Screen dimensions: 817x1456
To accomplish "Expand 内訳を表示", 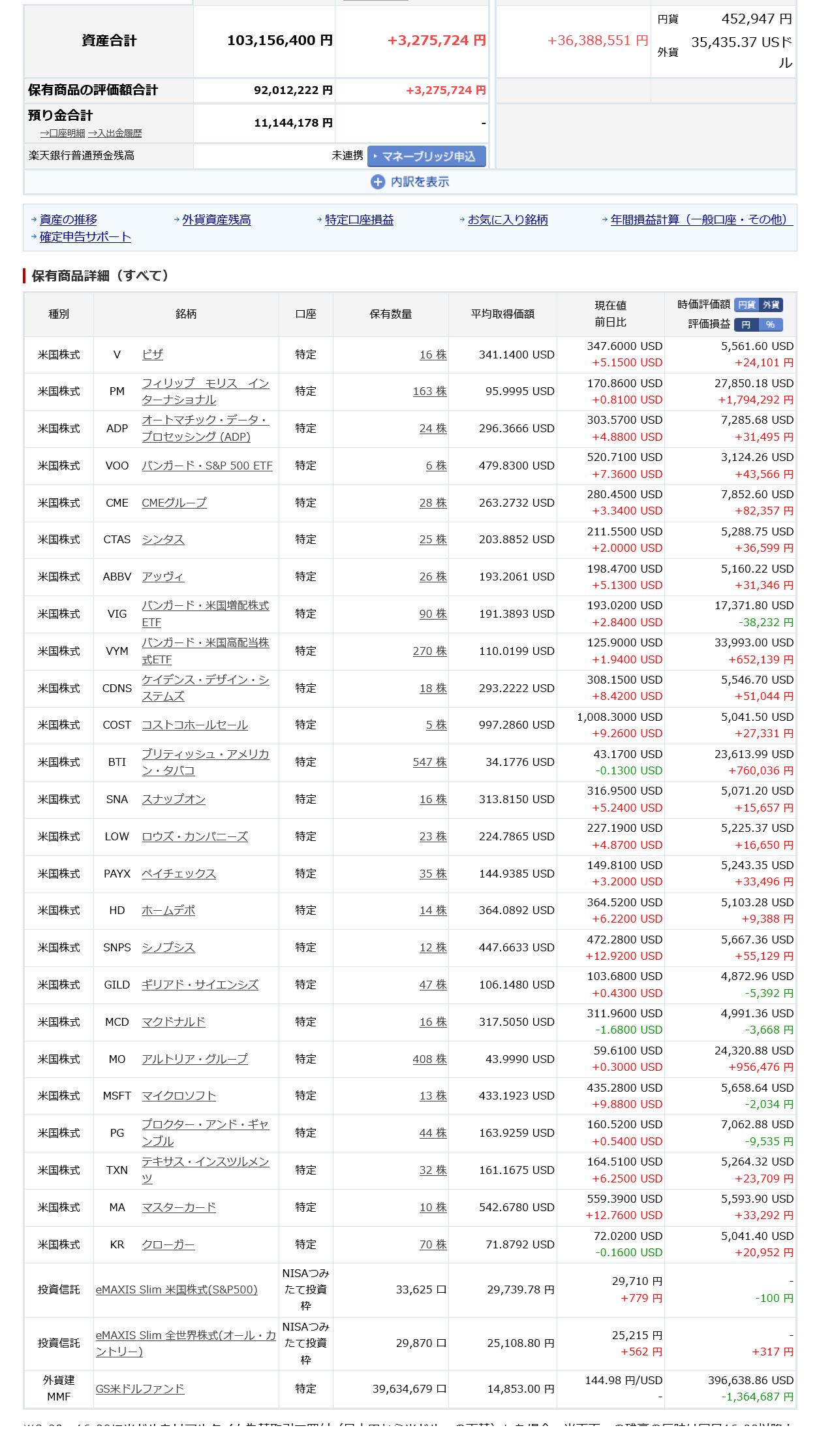I will [410, 182].
